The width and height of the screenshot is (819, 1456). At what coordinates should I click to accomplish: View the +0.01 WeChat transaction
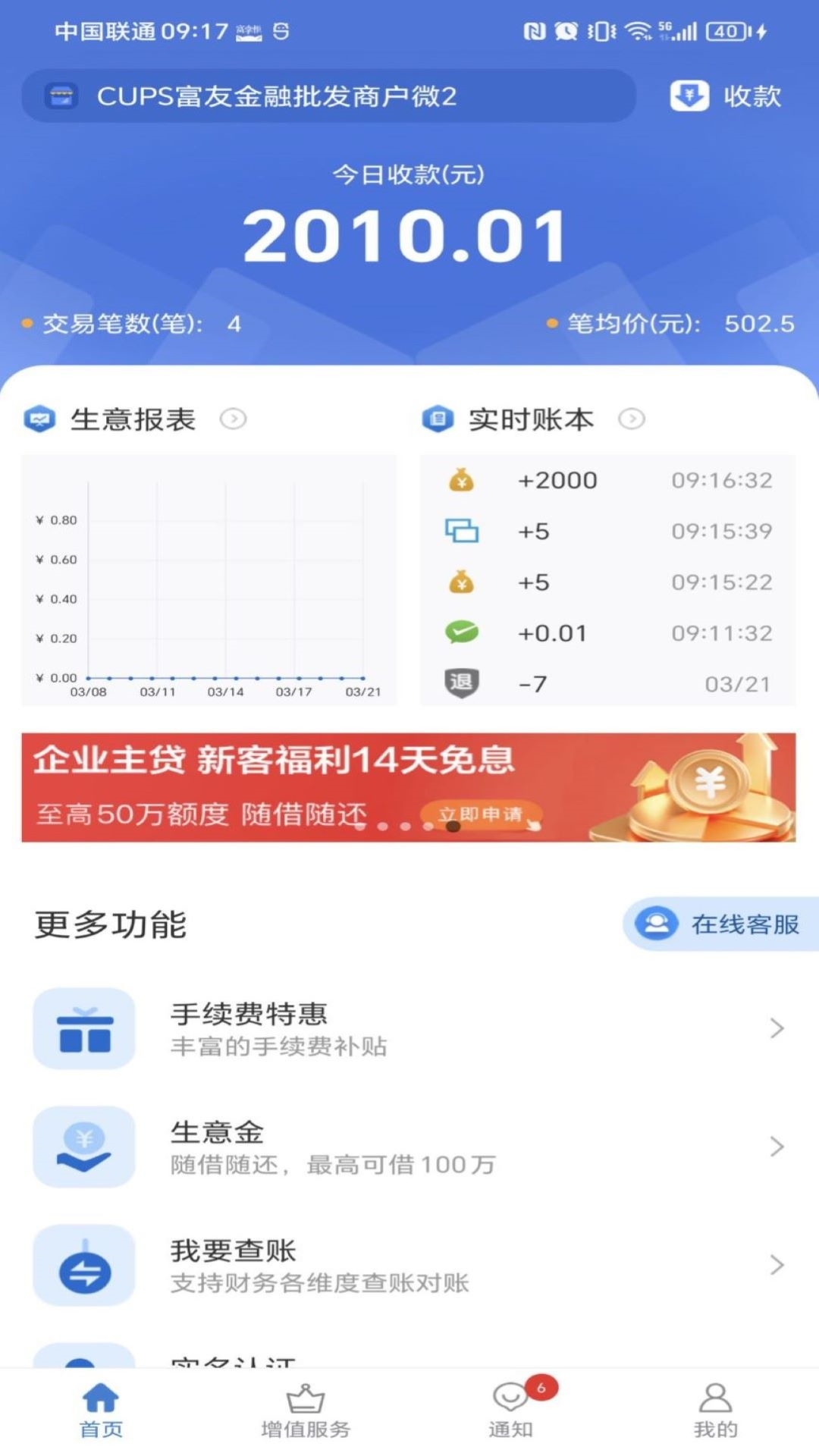click(x=608, y=633)
